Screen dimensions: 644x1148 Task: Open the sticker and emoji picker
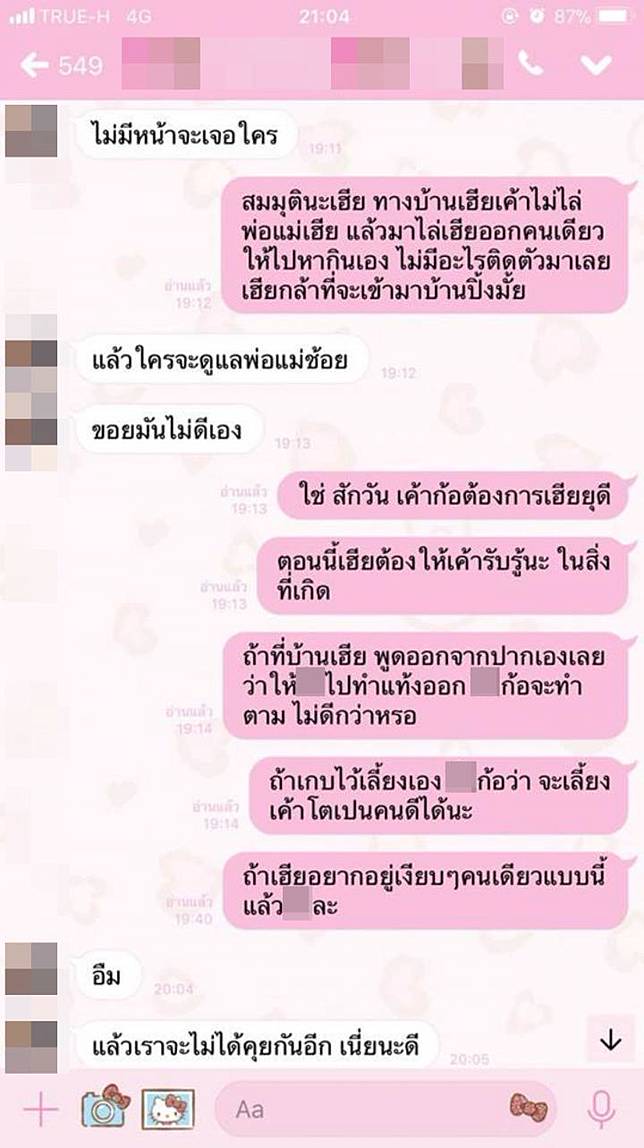tap(528, 1107)
